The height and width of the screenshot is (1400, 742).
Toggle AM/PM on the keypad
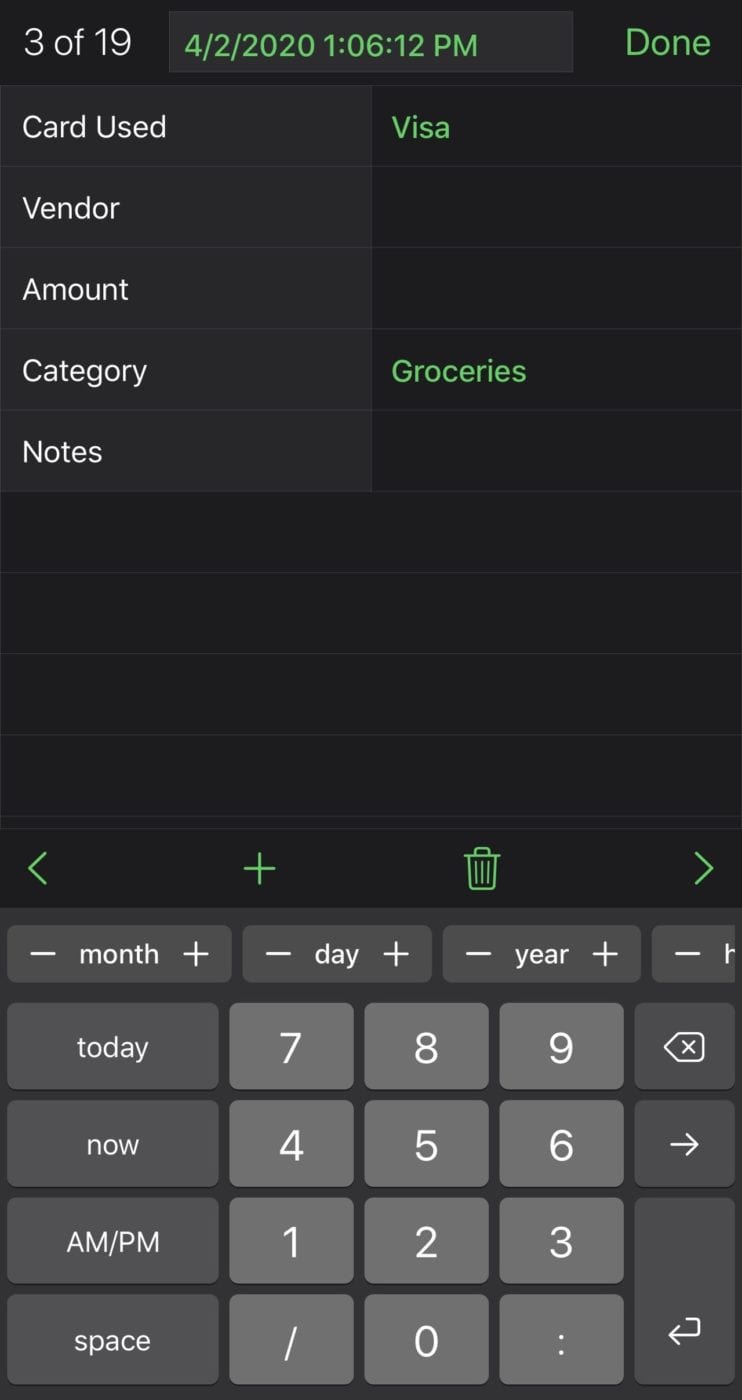pos(112,1242)
